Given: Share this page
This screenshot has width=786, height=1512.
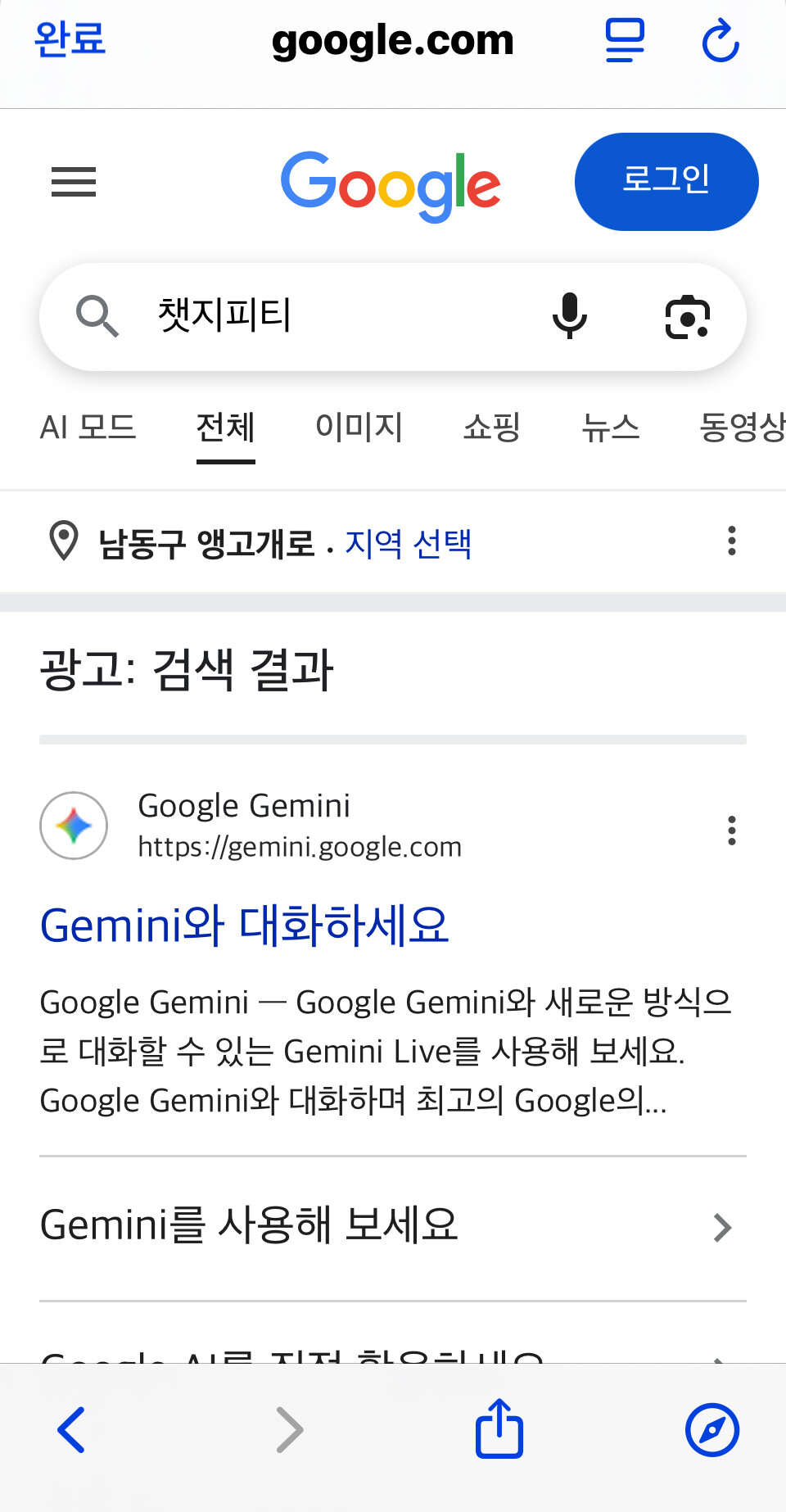Looking at the screenshot, I should tap(499, 1429).
